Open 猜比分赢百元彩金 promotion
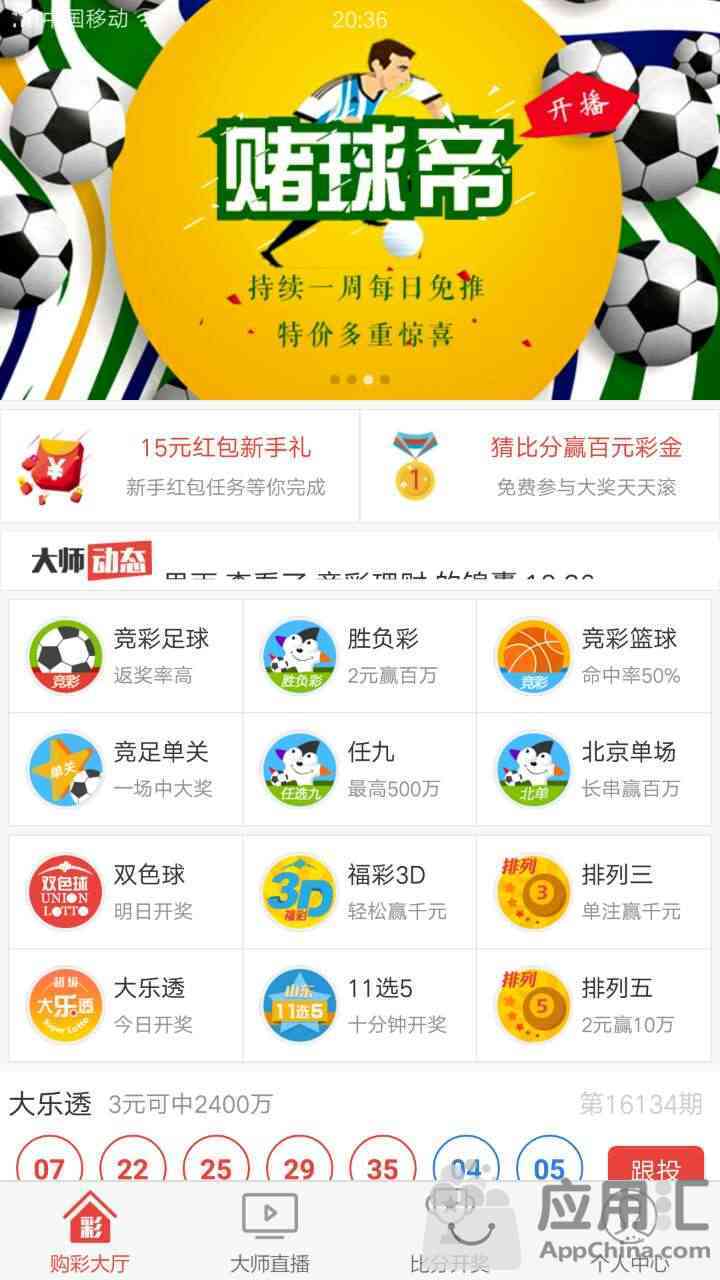The image size is (720, 1280). (x=540, y=465)
